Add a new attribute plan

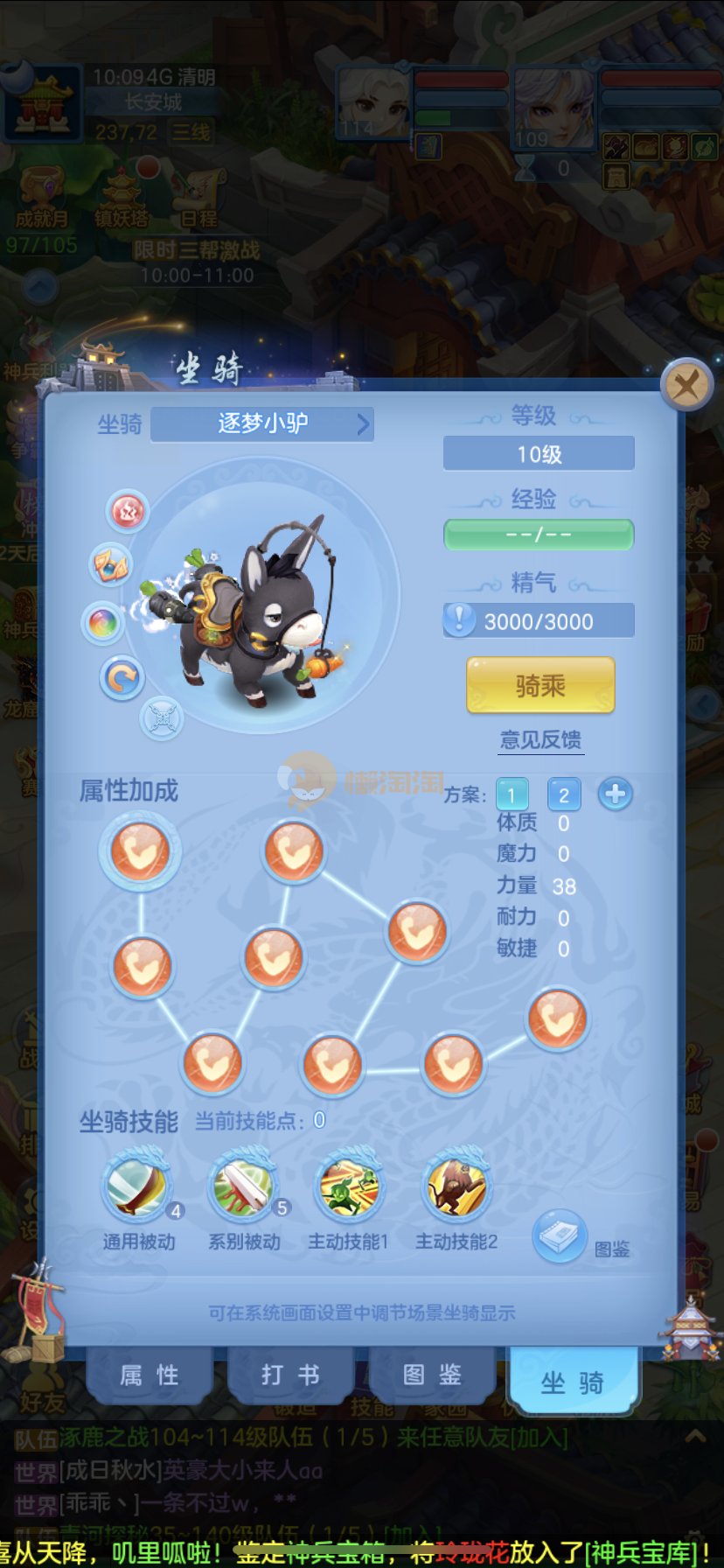(x=616, y=794)
